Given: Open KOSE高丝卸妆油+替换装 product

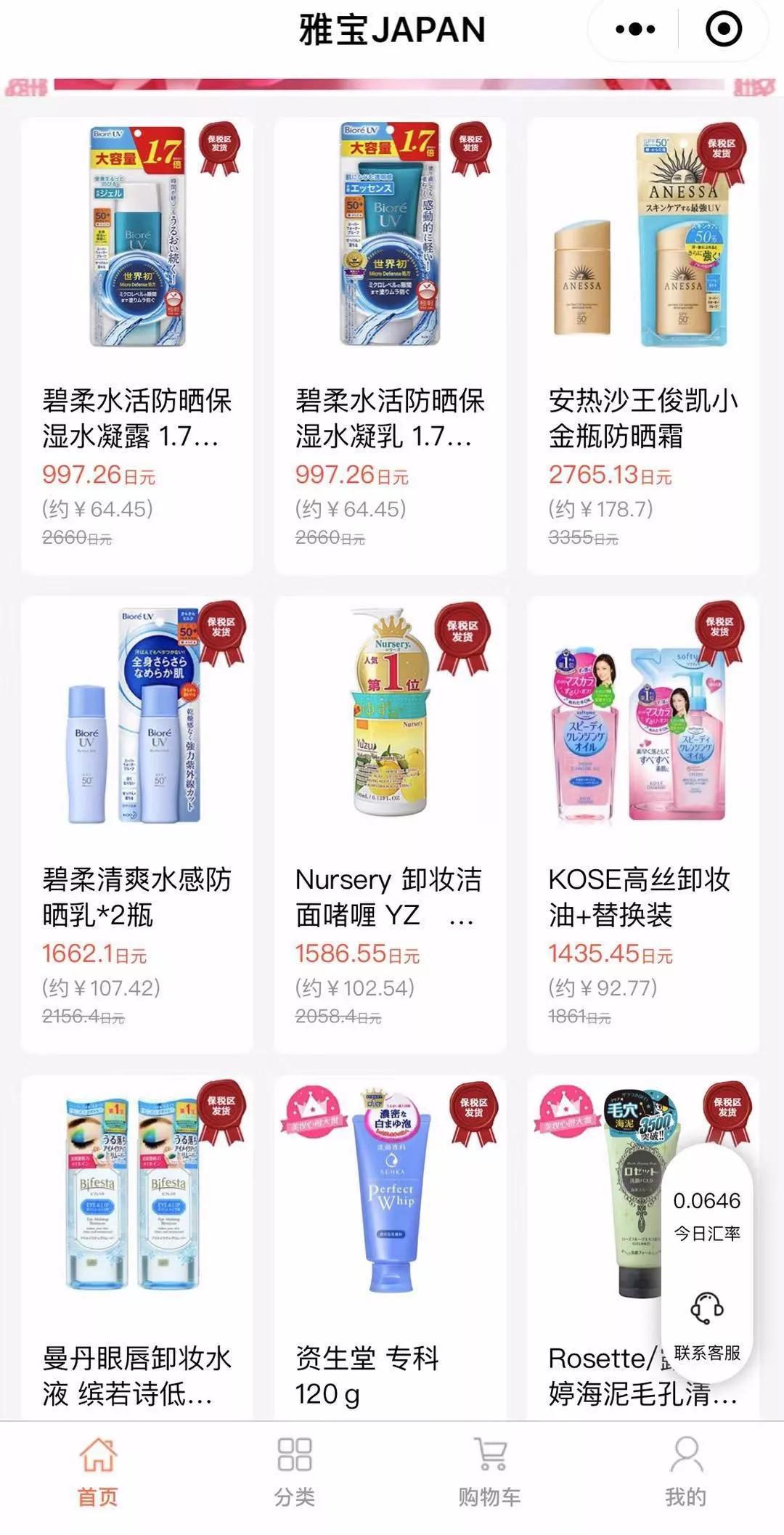Looking at the screenshot, I should coord(643,824).
